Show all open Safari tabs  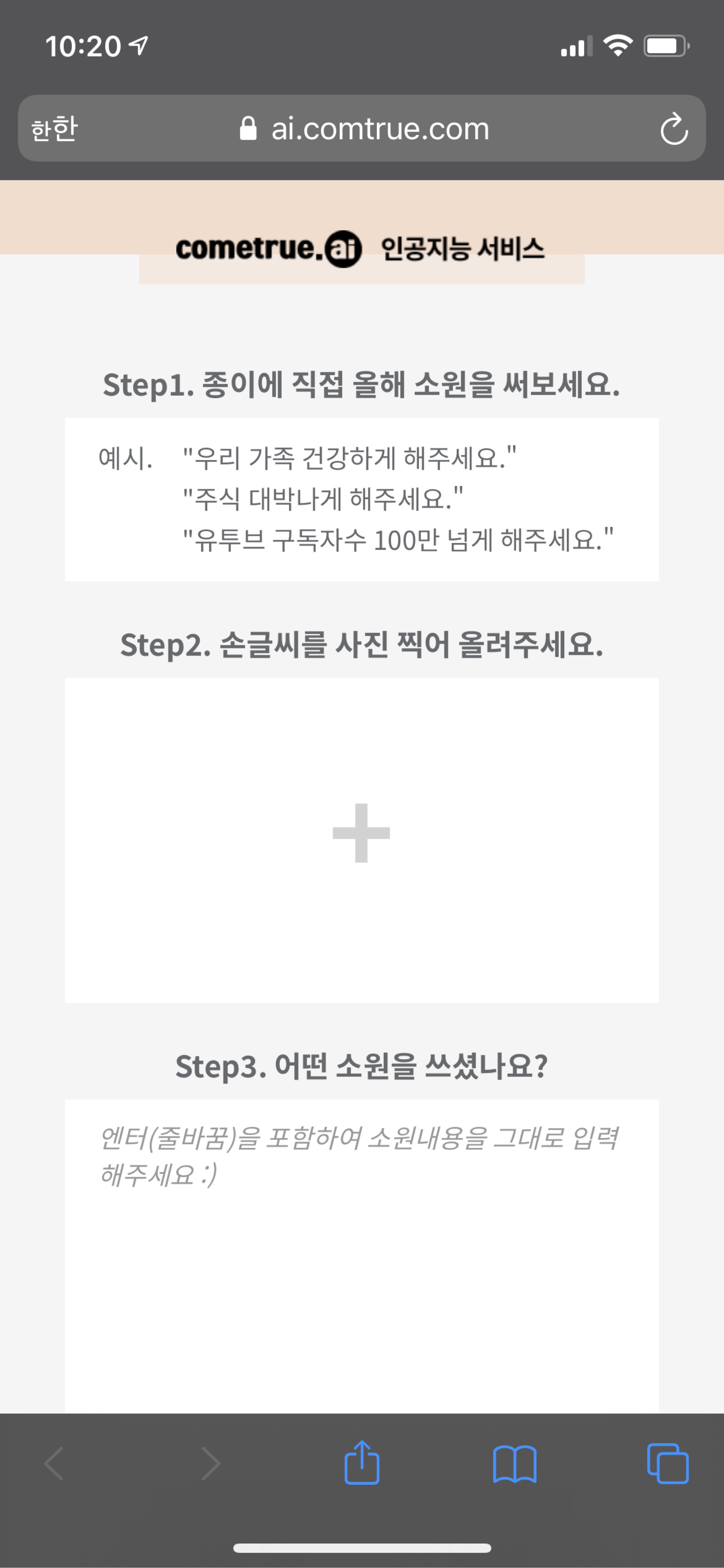pos(667,1463)
